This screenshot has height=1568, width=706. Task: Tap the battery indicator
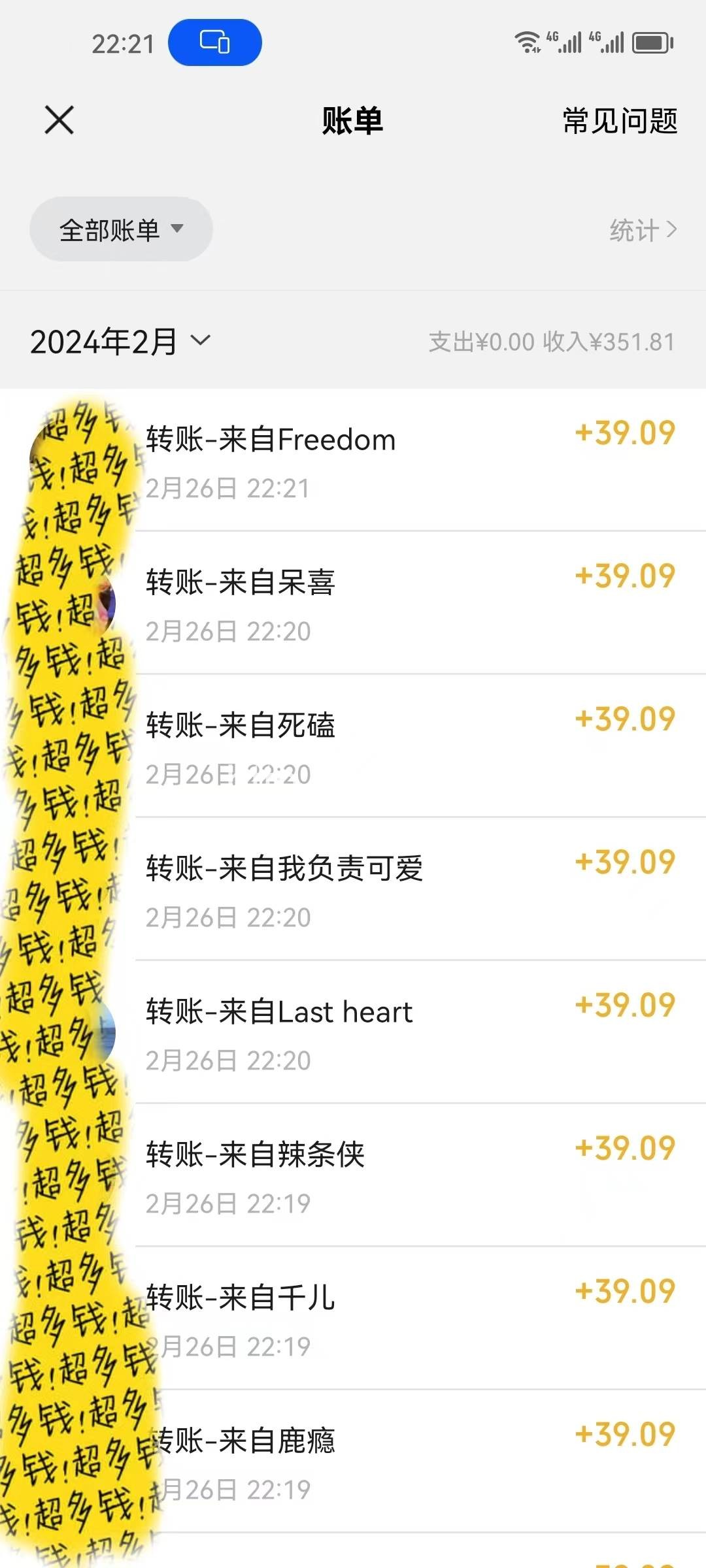click(x=649, y=42)
